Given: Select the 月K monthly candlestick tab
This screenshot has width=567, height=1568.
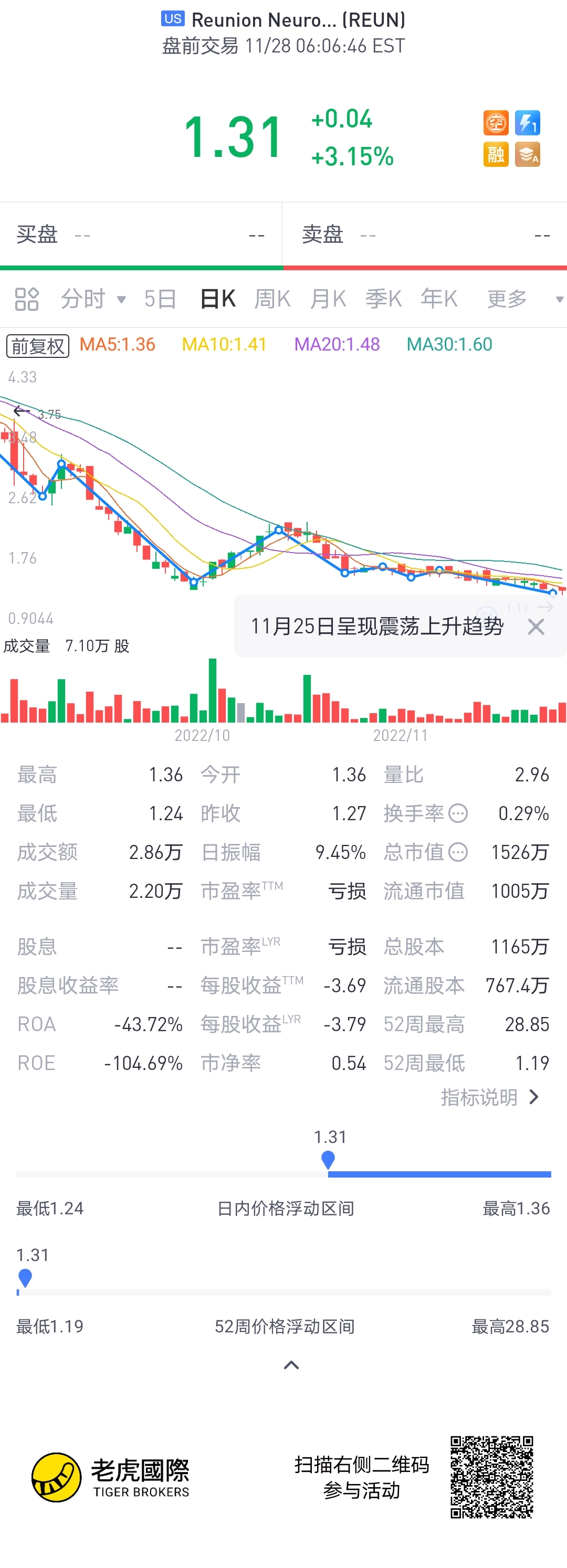Looking at the screenshot, I should coord(328,299).
